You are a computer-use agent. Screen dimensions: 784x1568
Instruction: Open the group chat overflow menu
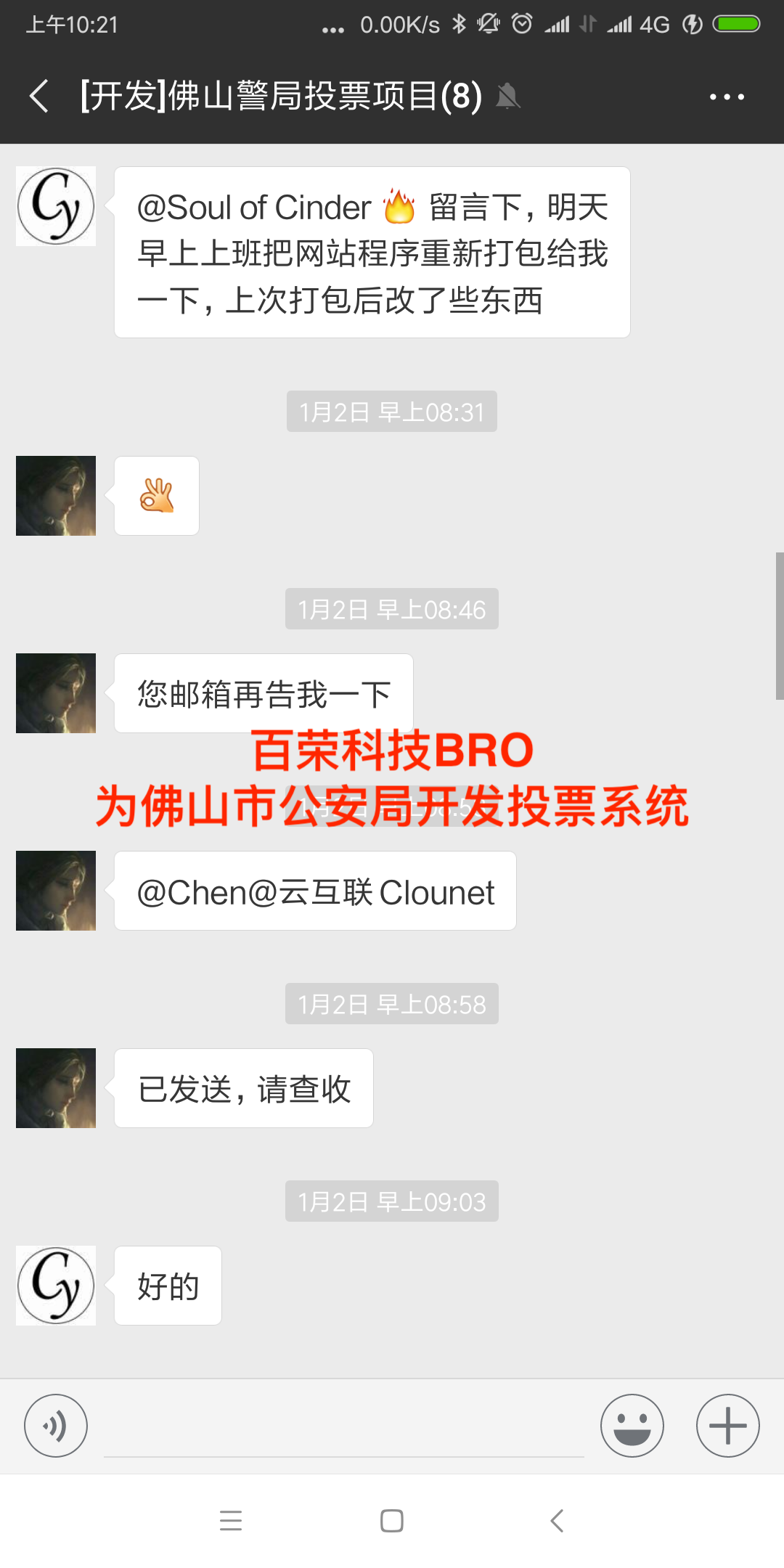(727, 97)
